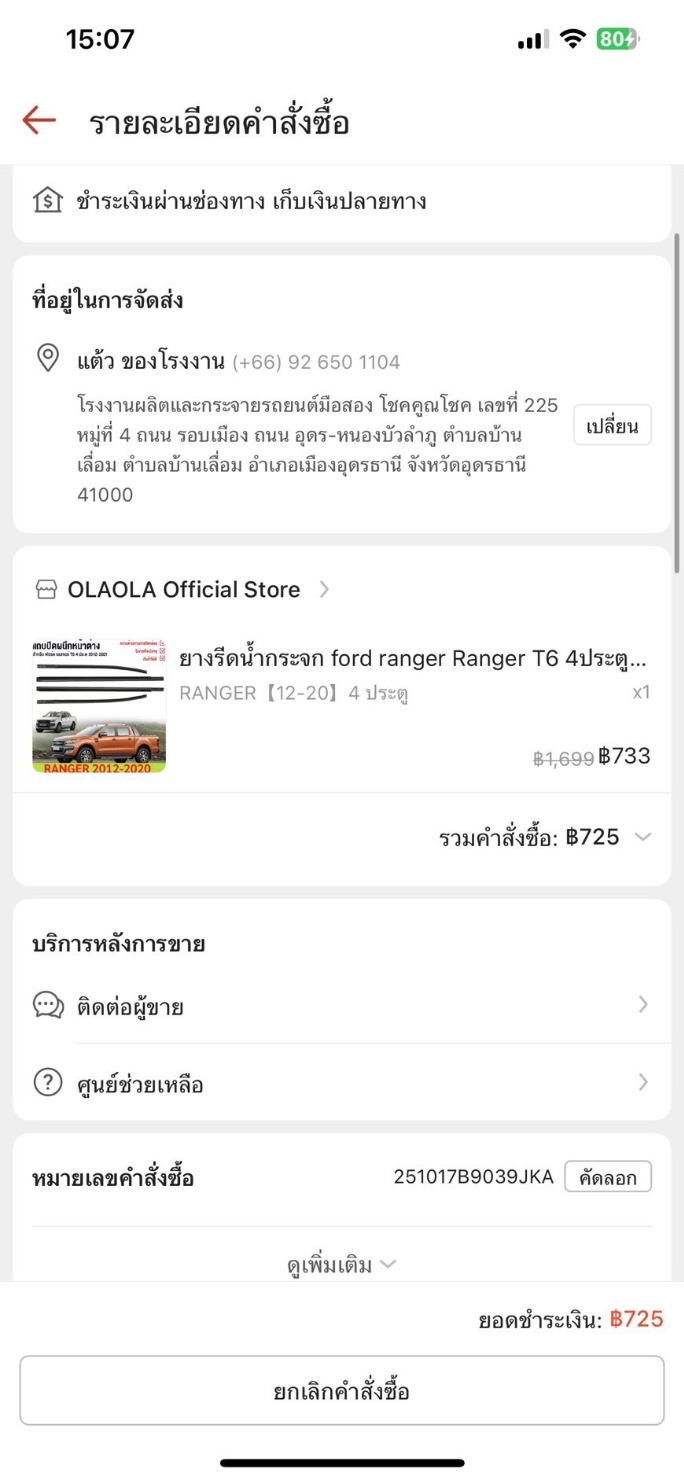Screen dimensions: 684x1480
Task: Open ติดต่อผู้ขาย to contact the seller
Action: tap(341, 1006)
